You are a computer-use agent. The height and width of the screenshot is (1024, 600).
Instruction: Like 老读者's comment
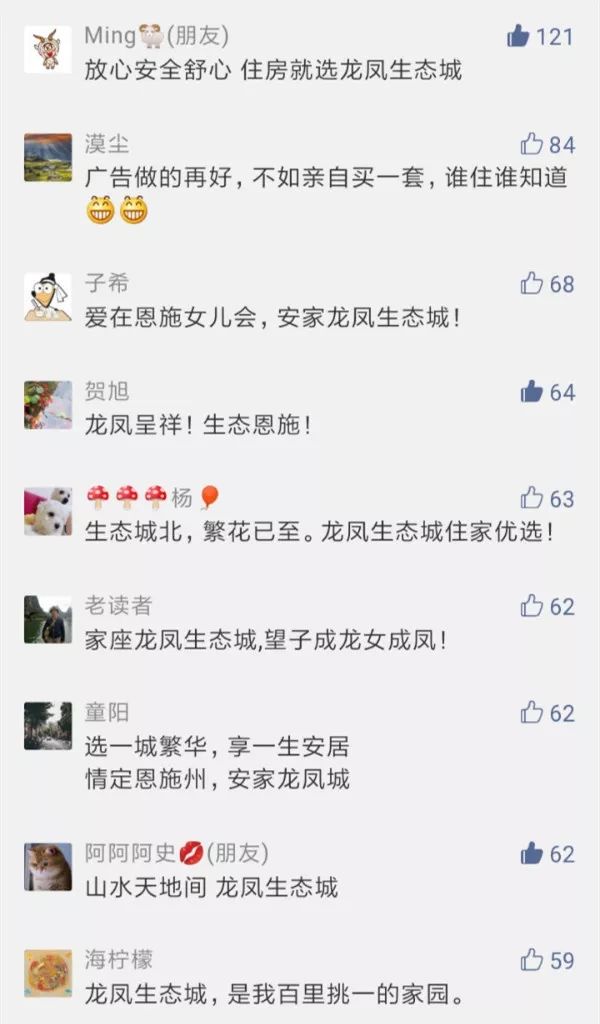[x=531, y=605]
